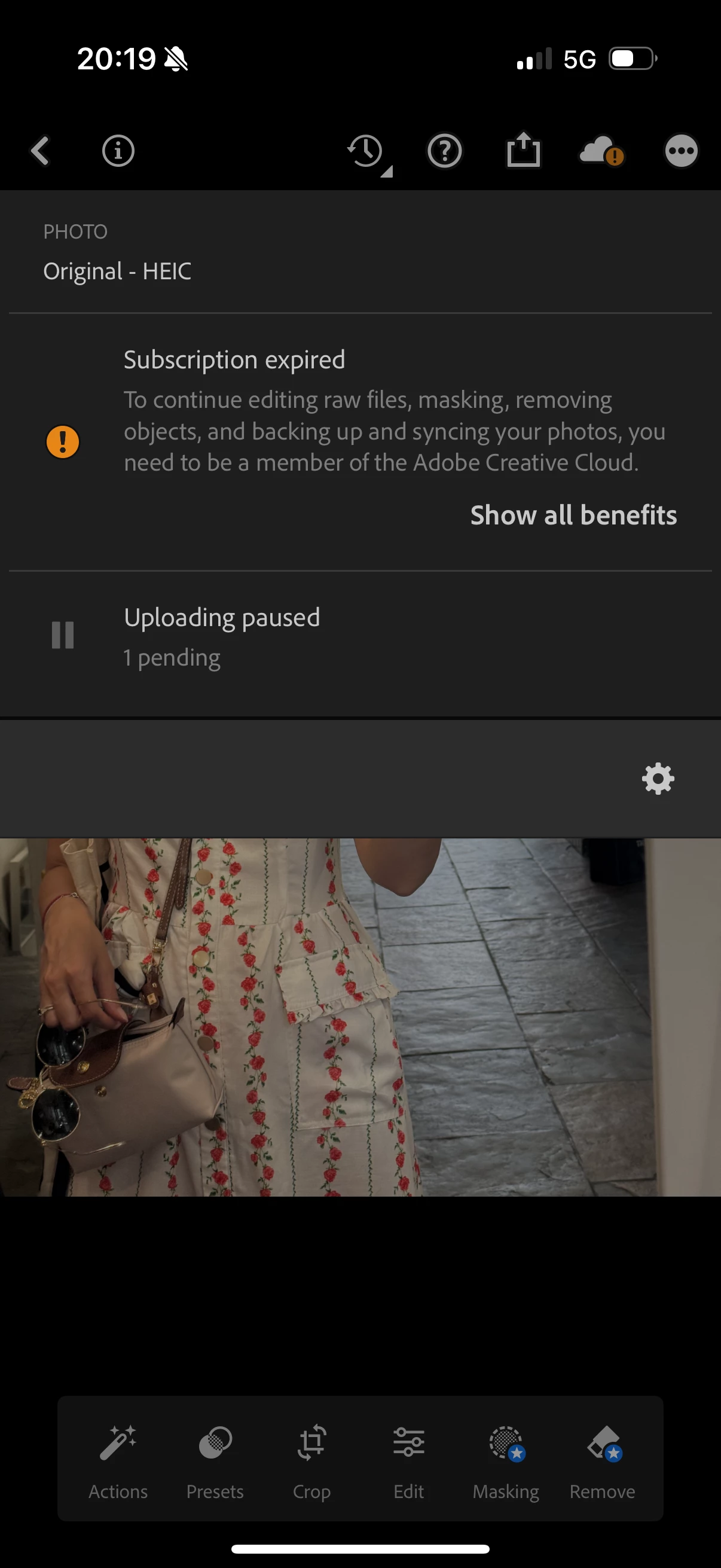Open cloud sync settings gear
721x1568 pixels.
point(658,779)
